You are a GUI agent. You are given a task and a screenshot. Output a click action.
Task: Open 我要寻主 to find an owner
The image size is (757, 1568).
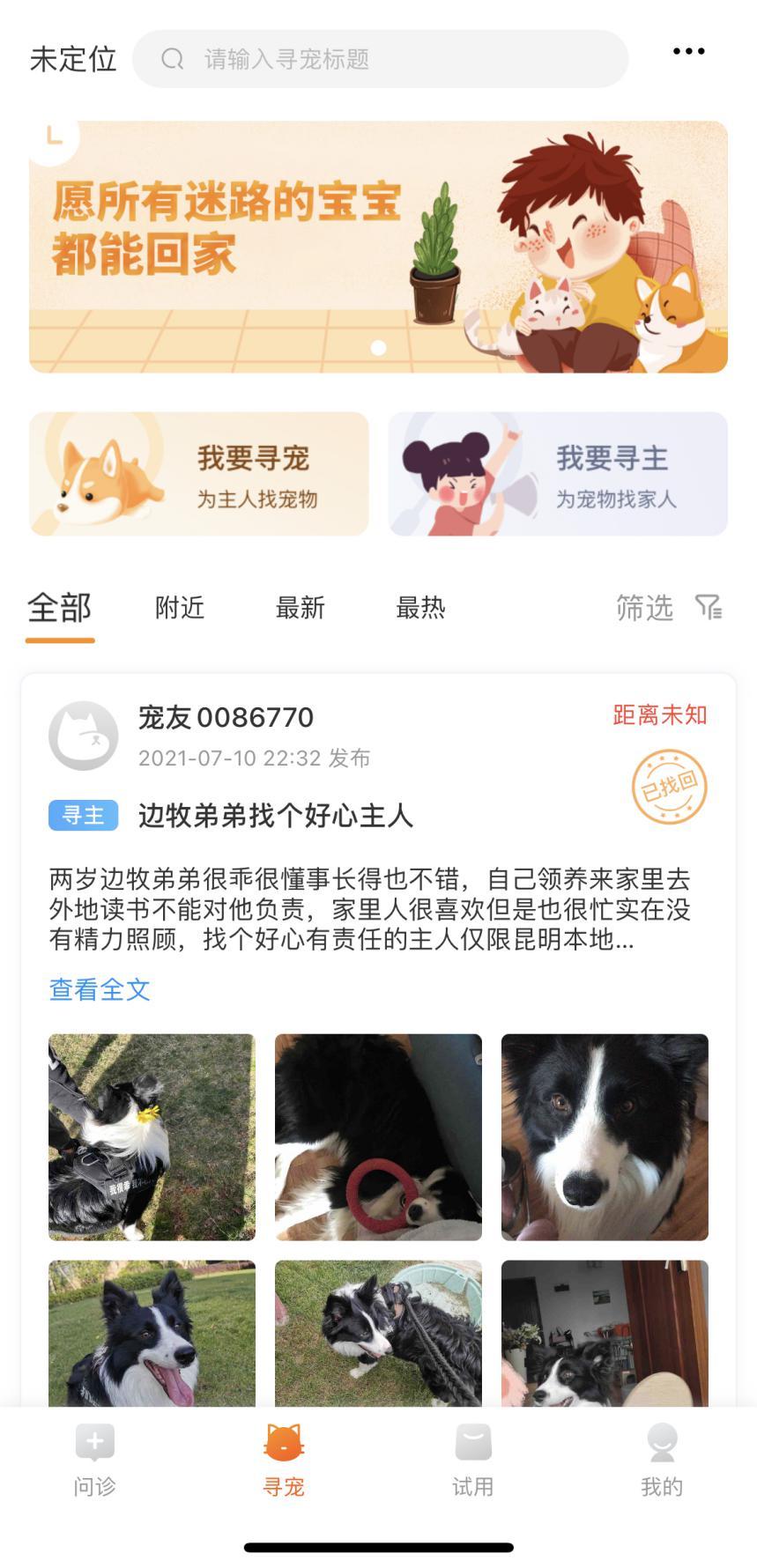[x=558, y=474]
